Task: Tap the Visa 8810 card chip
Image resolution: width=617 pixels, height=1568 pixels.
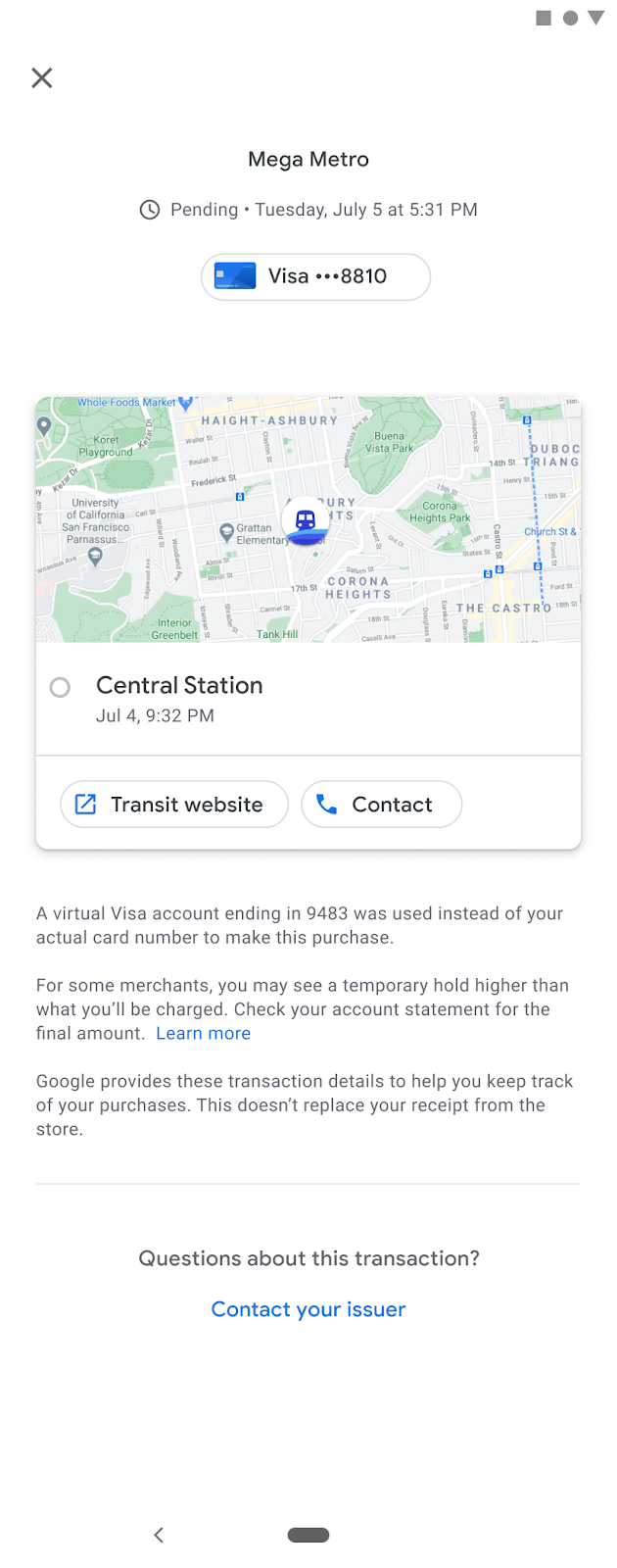Action: click(315, 277)
